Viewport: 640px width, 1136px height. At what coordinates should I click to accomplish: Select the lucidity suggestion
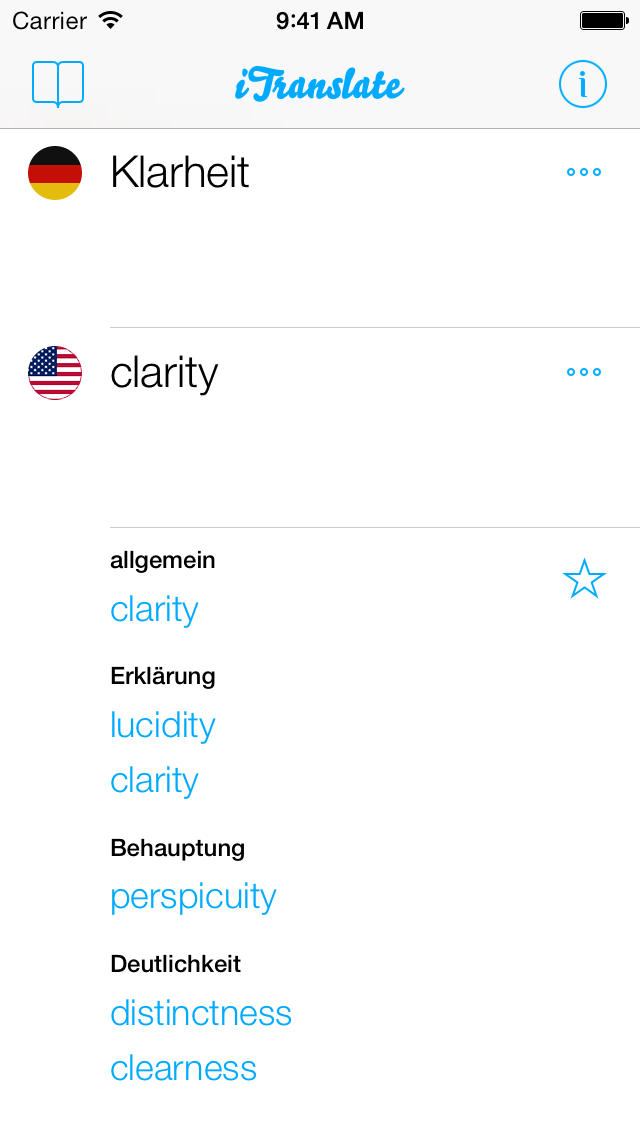click(163, 726)
